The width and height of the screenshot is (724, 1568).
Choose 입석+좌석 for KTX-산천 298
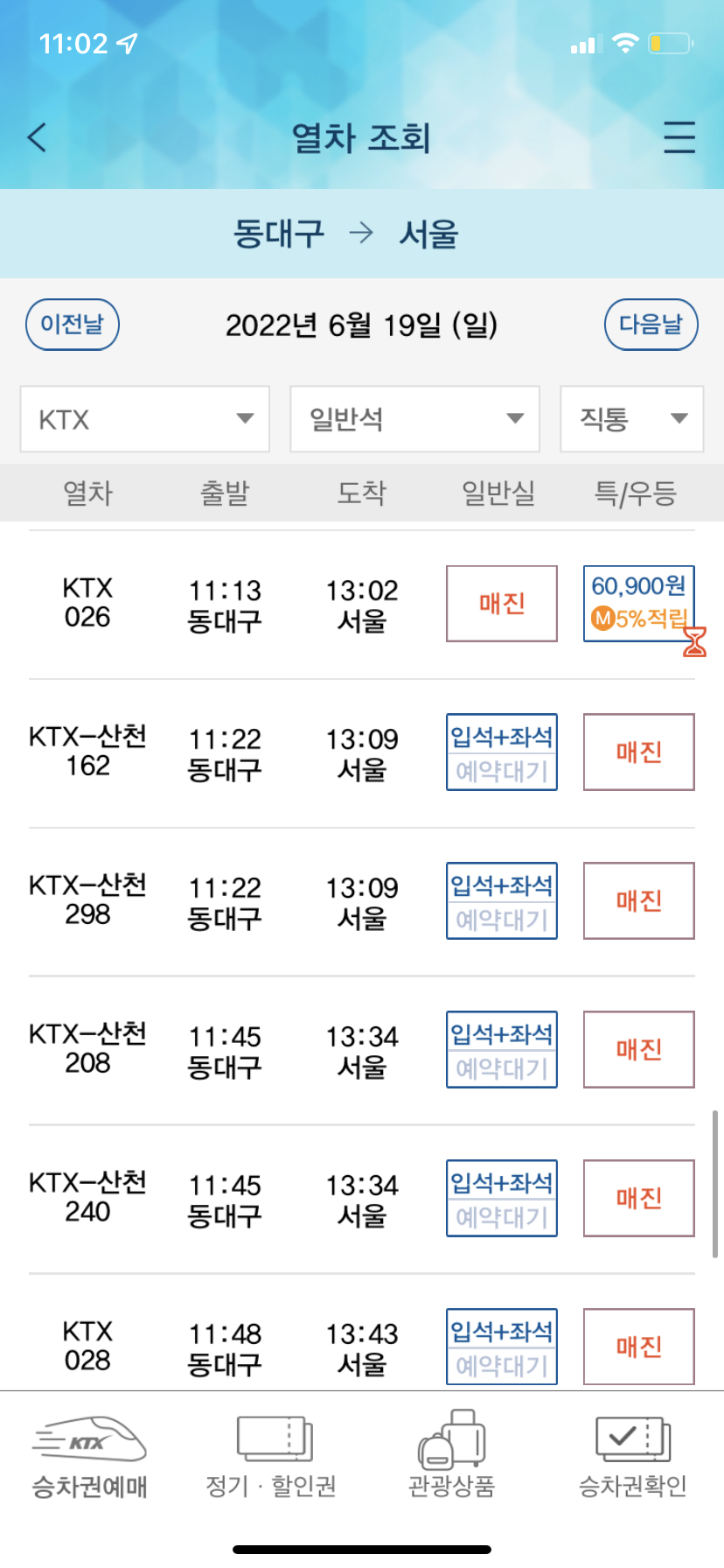coord(502,885)
